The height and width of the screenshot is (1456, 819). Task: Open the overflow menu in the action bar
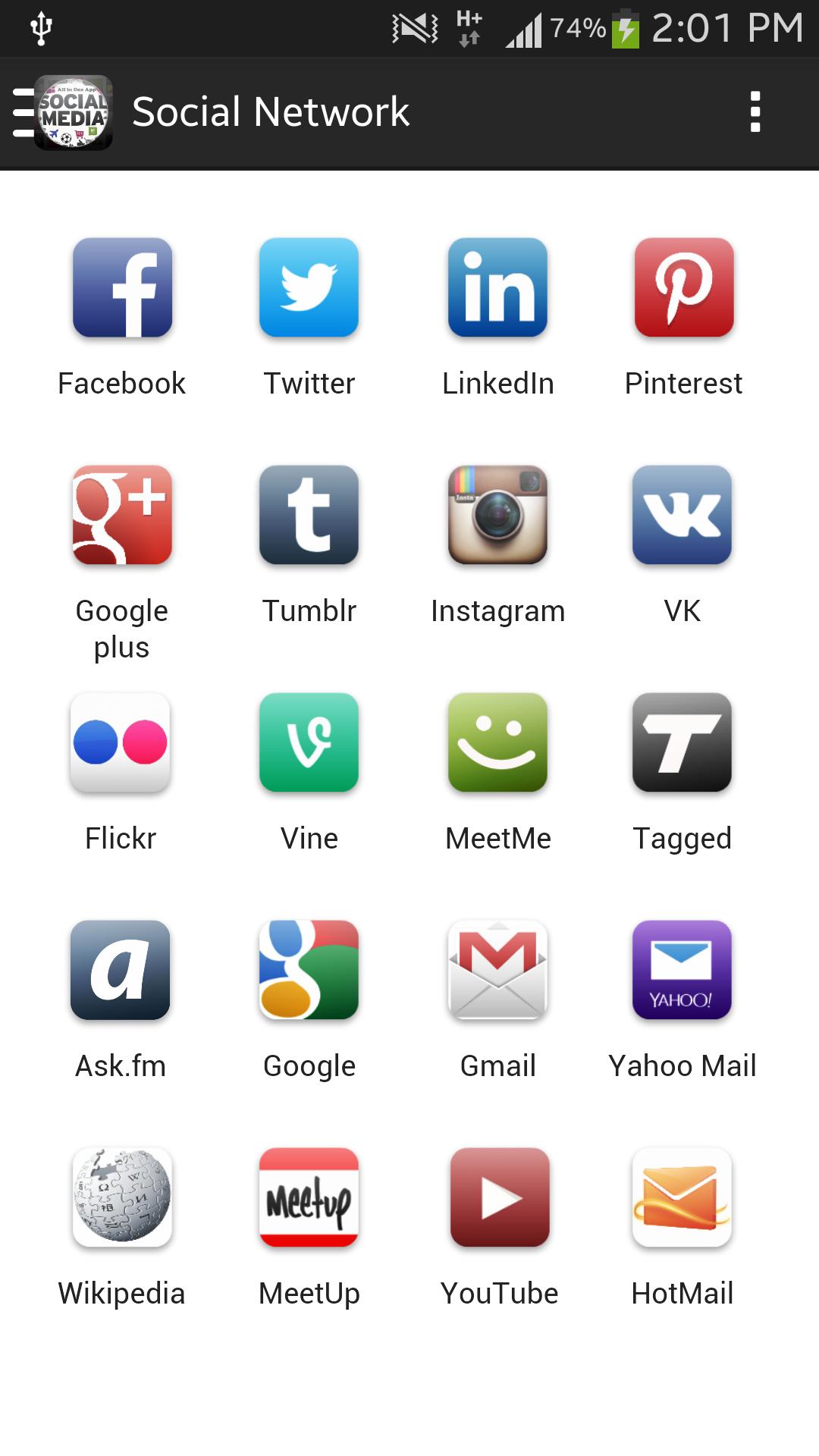[x=754, y=111]
